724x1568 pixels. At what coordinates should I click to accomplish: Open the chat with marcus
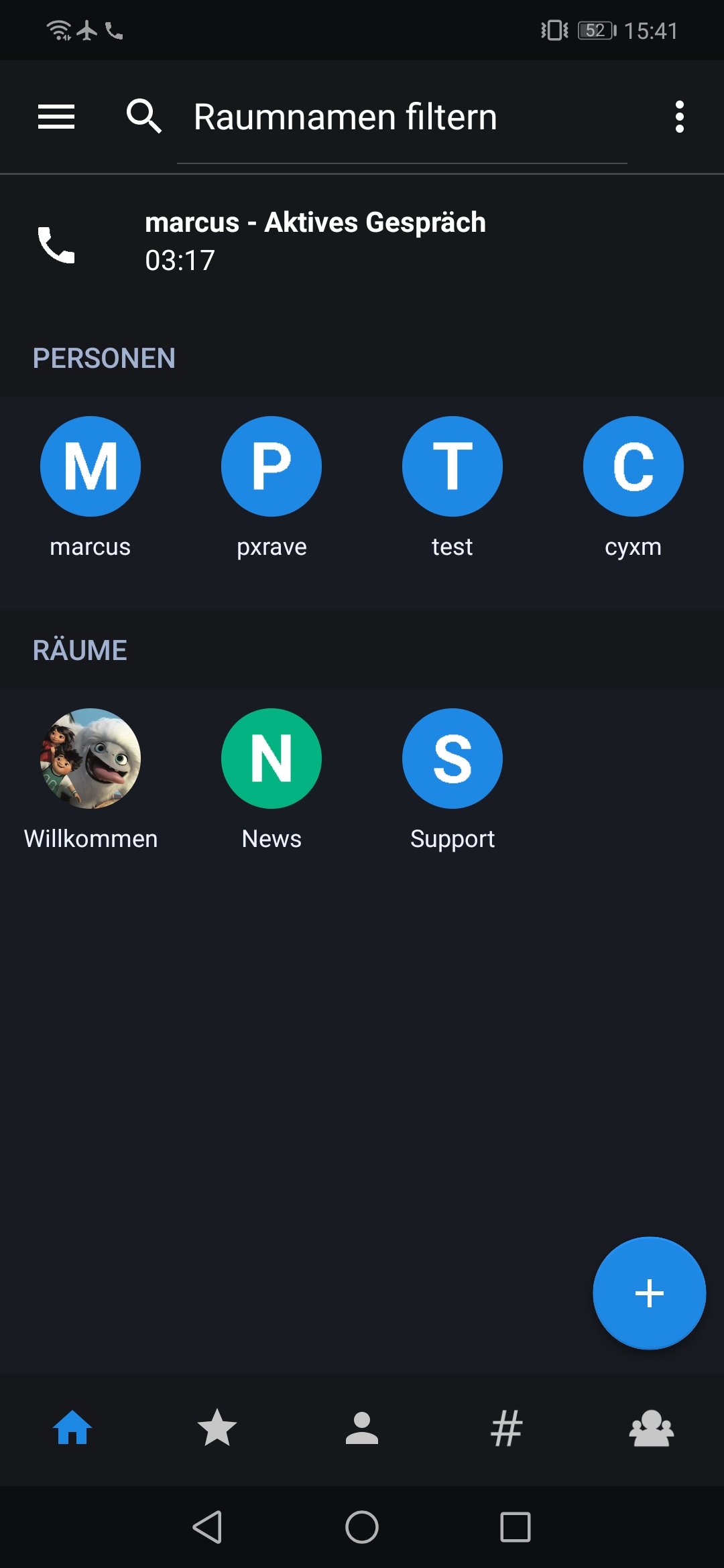click(90, 466)
